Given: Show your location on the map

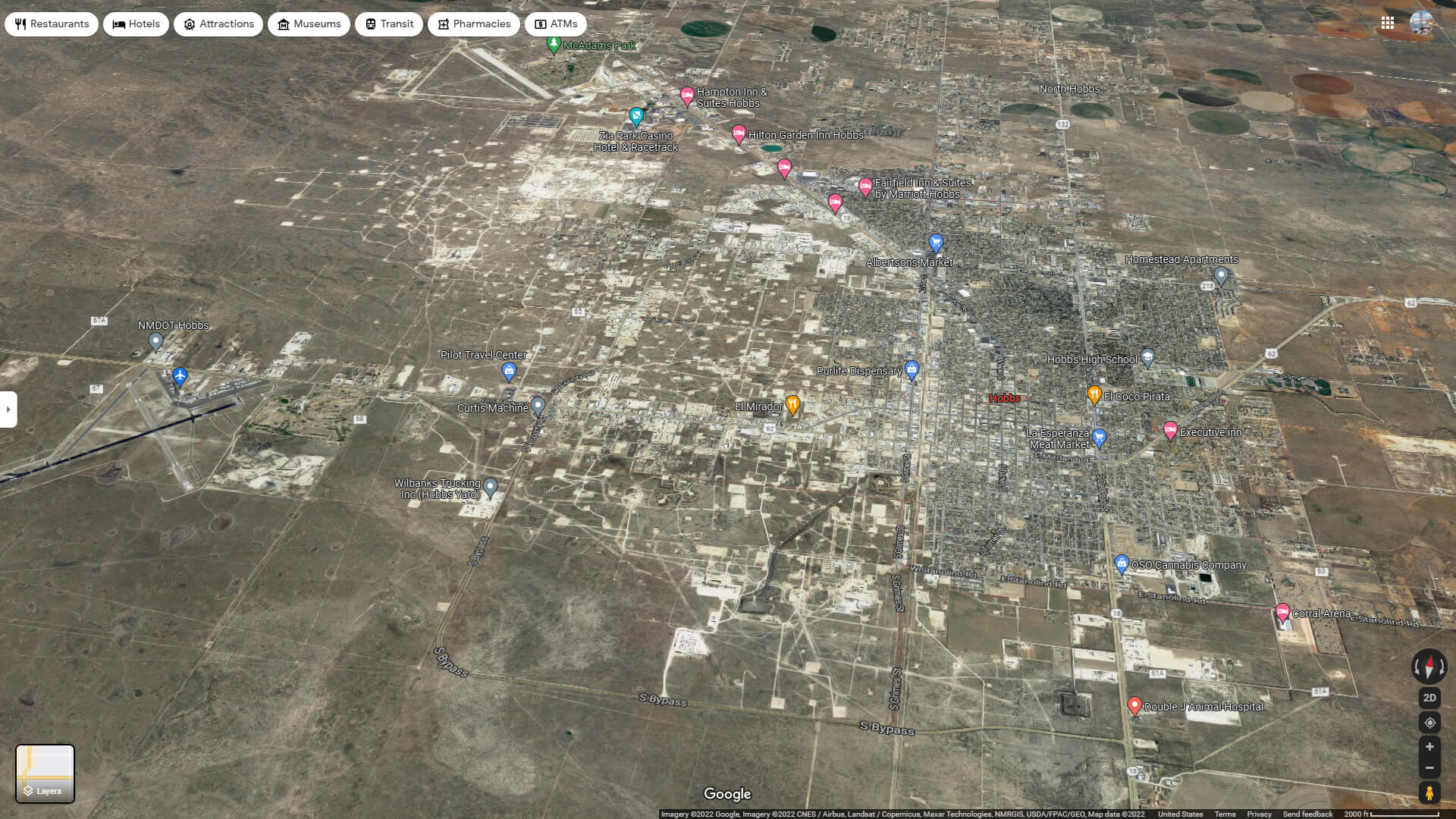Looking at the screenshot, I should click(1429, 723).
